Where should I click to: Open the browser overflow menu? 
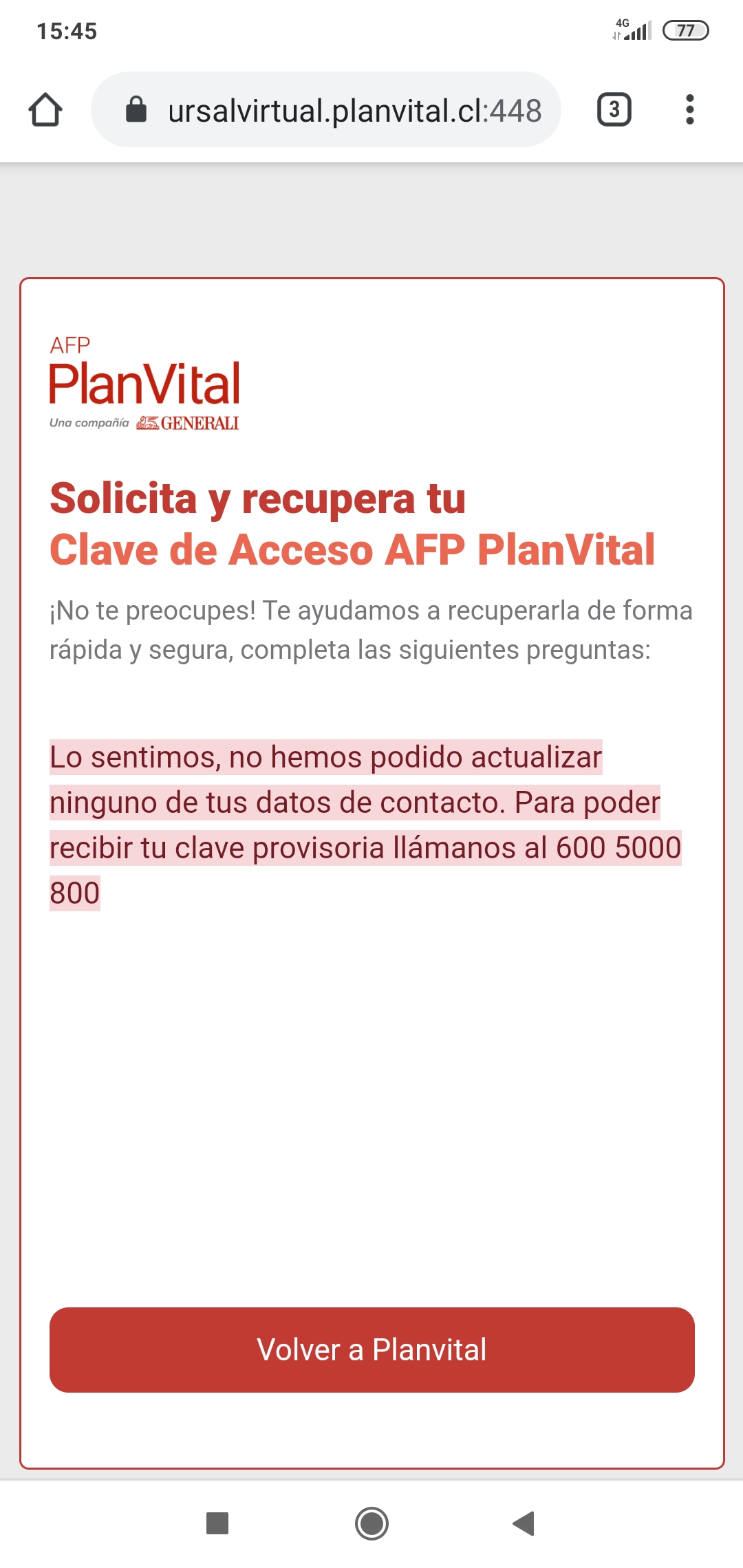point(689,110)
